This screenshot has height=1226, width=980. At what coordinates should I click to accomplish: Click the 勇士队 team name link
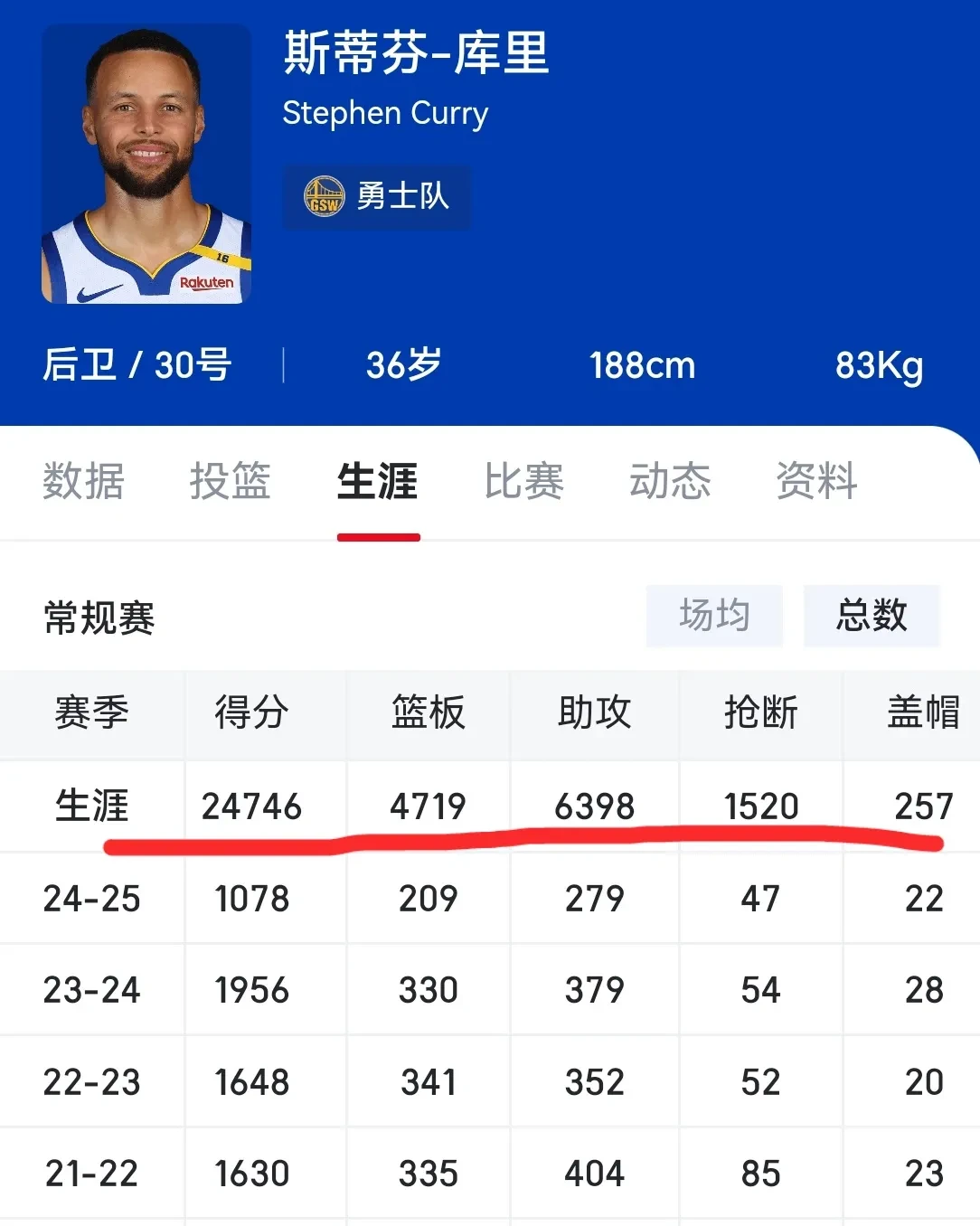coord(405,198)
